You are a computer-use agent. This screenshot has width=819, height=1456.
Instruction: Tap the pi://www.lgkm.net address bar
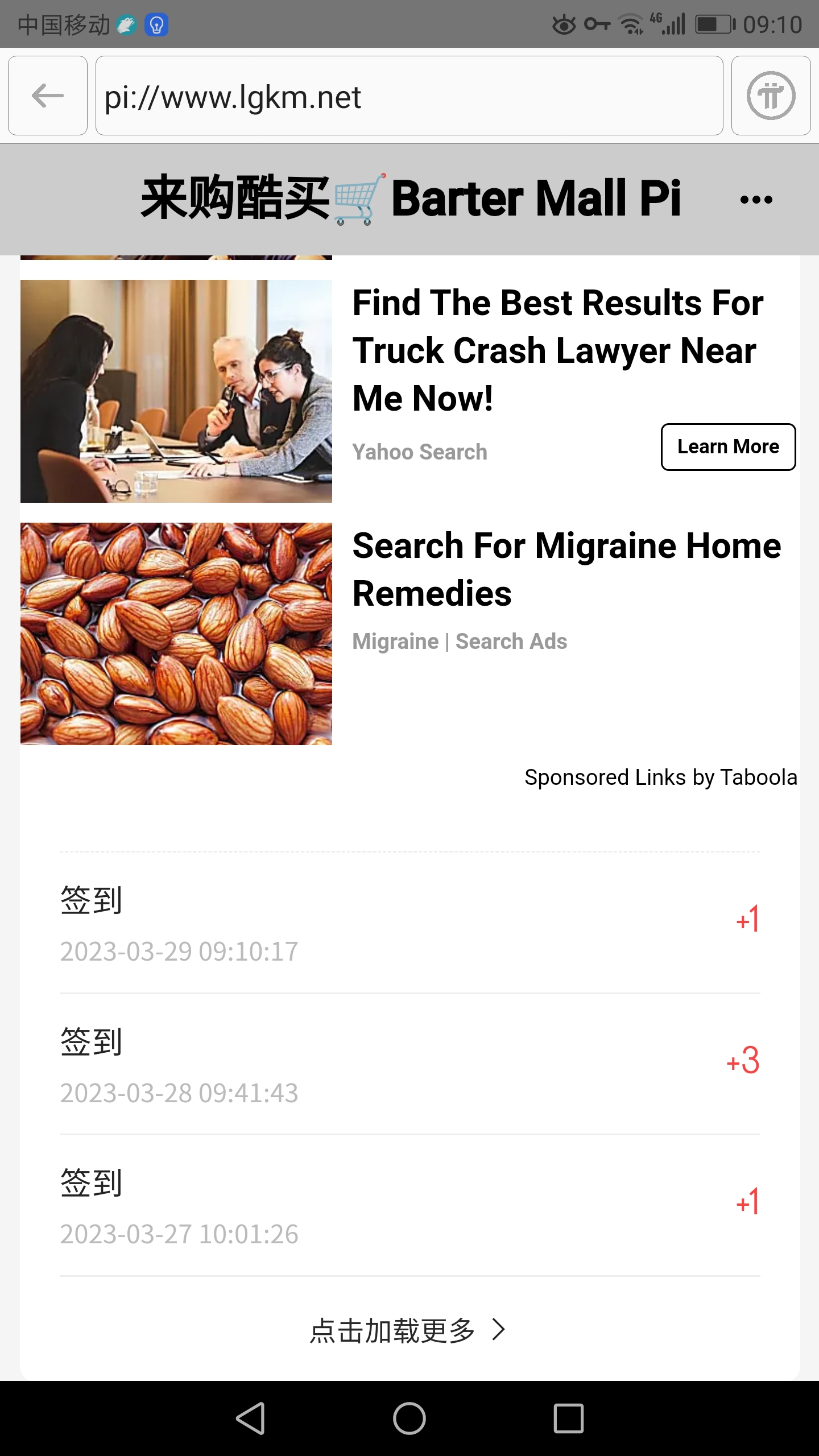point(409,96)
